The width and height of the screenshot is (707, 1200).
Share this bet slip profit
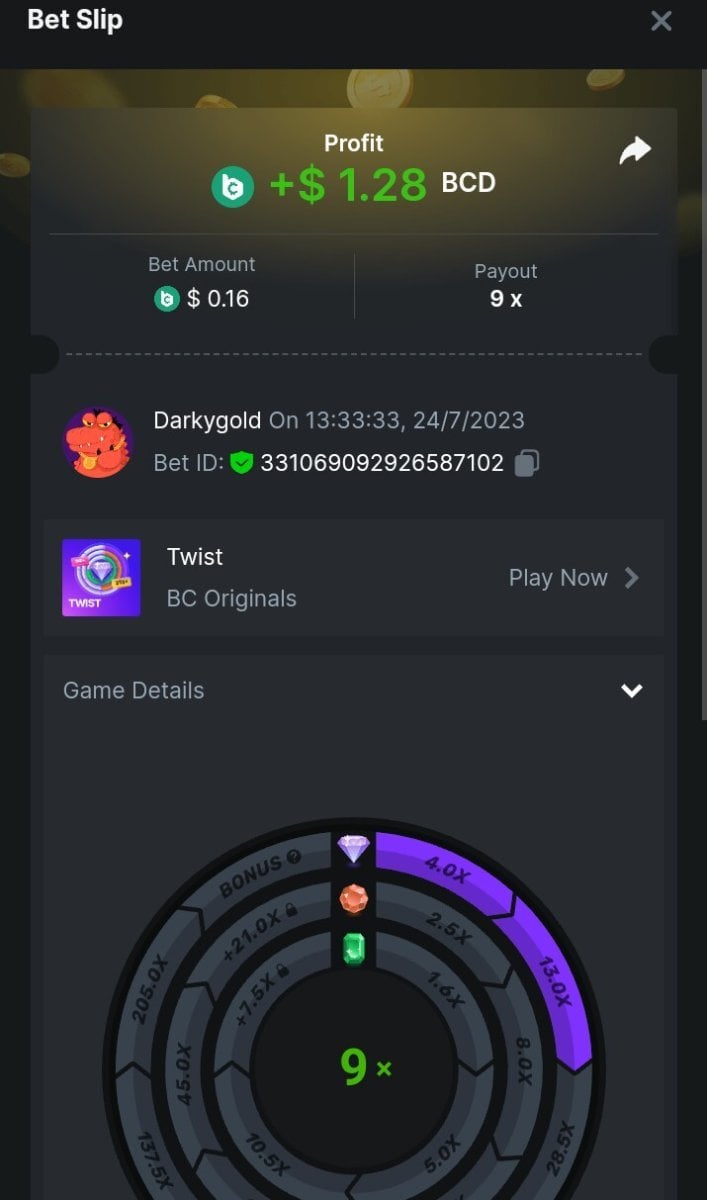[635, 151]
